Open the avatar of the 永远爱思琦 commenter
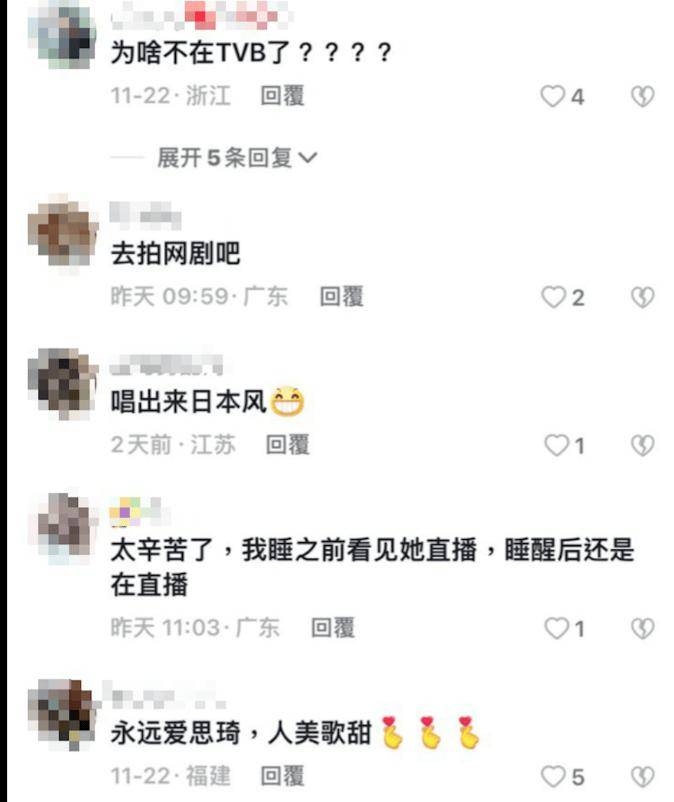 click(62, 714)
